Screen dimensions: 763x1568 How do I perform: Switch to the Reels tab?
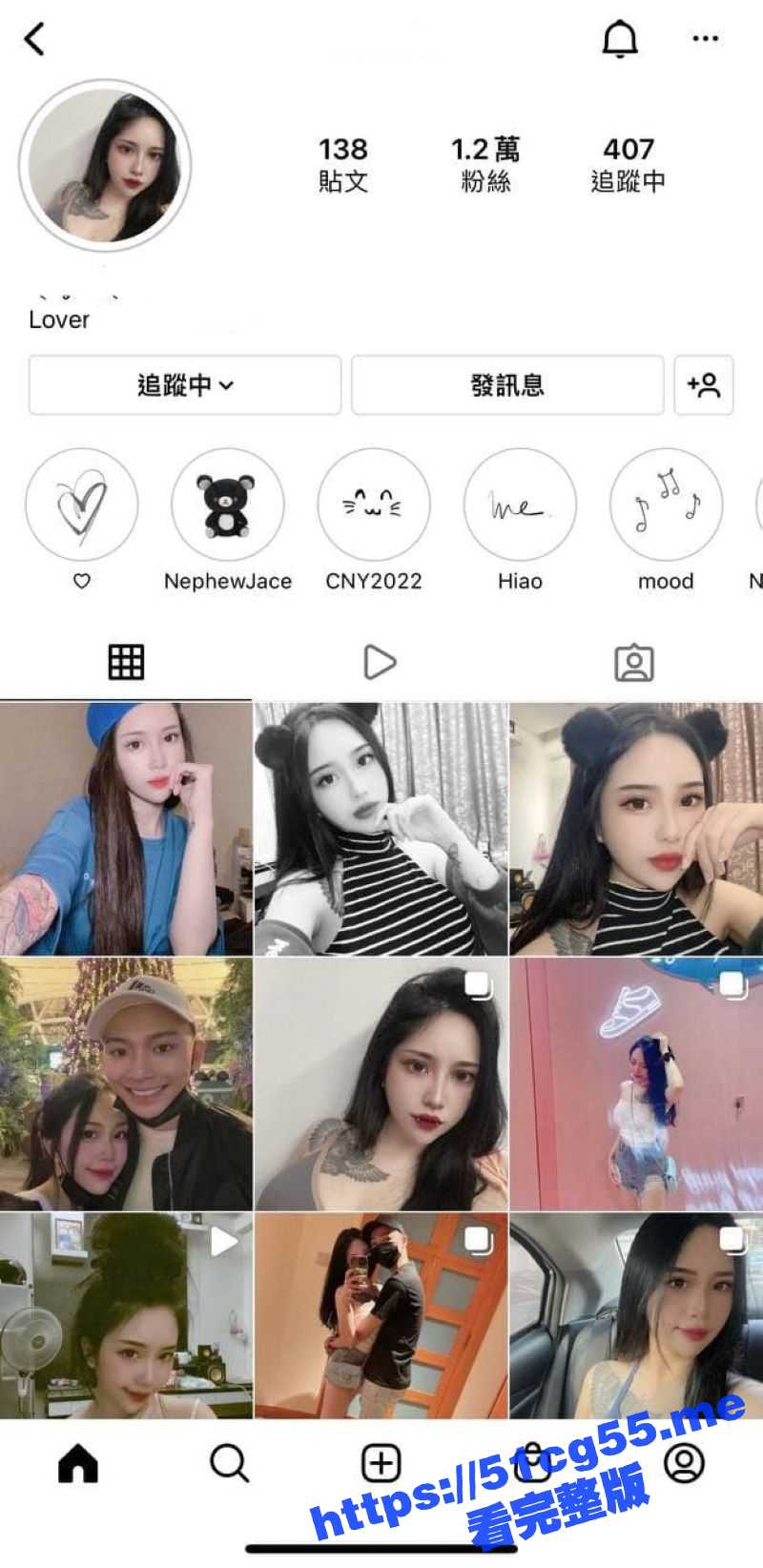coord(380,662)
